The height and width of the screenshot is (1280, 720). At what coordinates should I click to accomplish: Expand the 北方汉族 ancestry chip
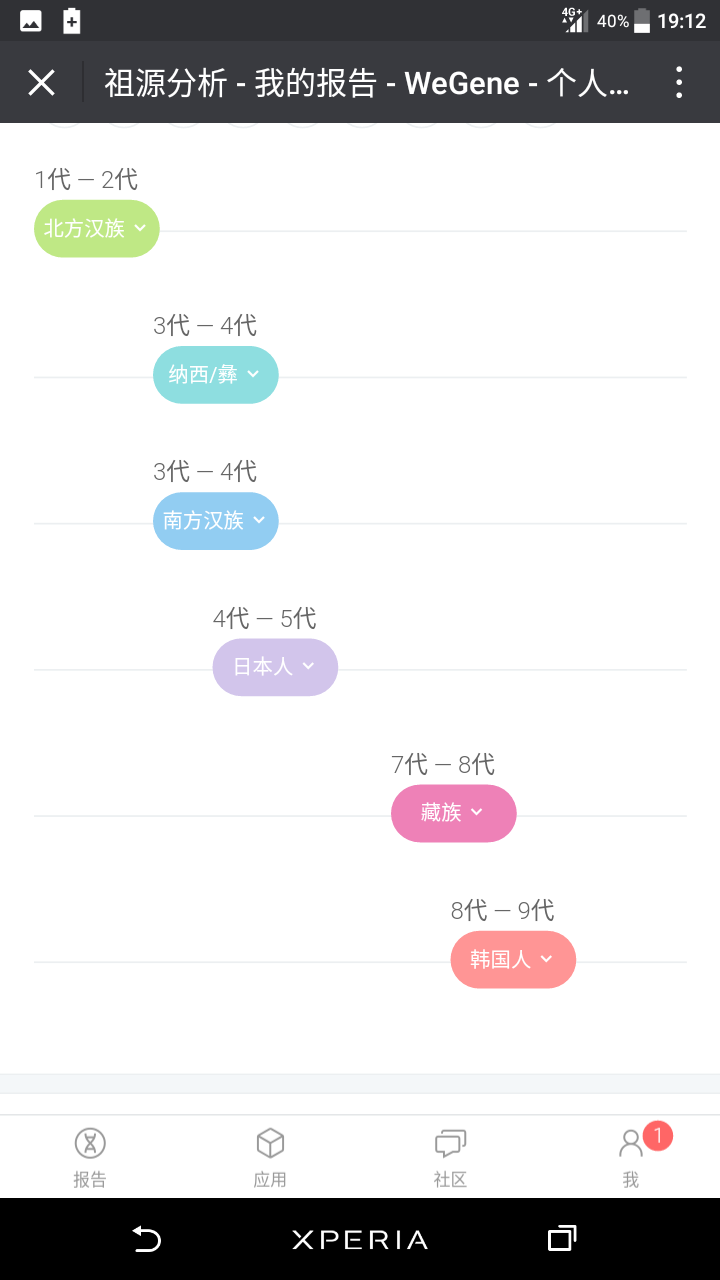[97, 229]
